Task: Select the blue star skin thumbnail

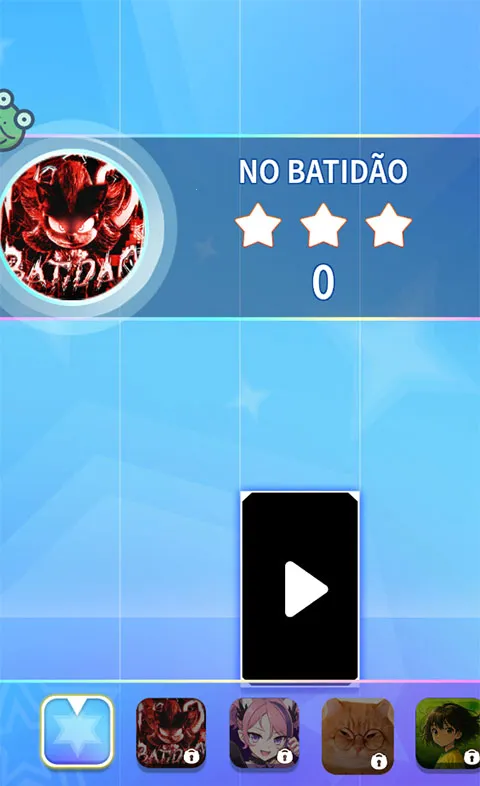Action: pos(77,732)
